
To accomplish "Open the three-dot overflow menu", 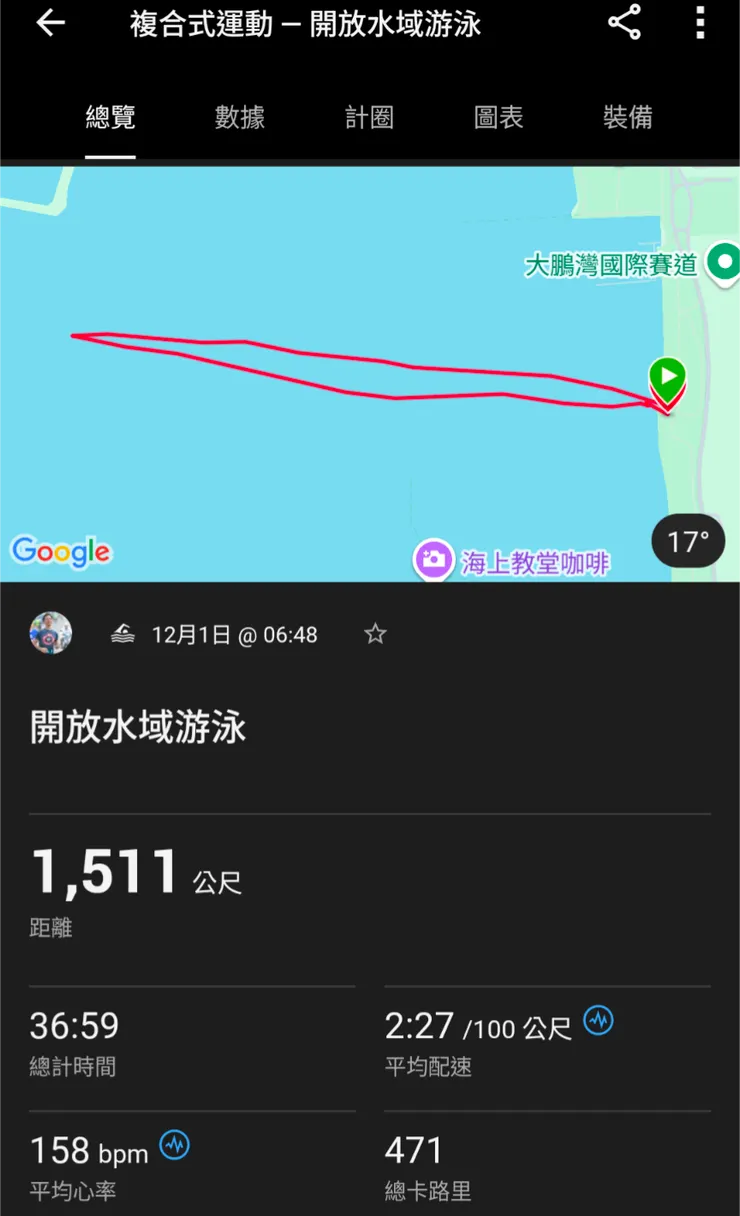I will pos(700,22).
